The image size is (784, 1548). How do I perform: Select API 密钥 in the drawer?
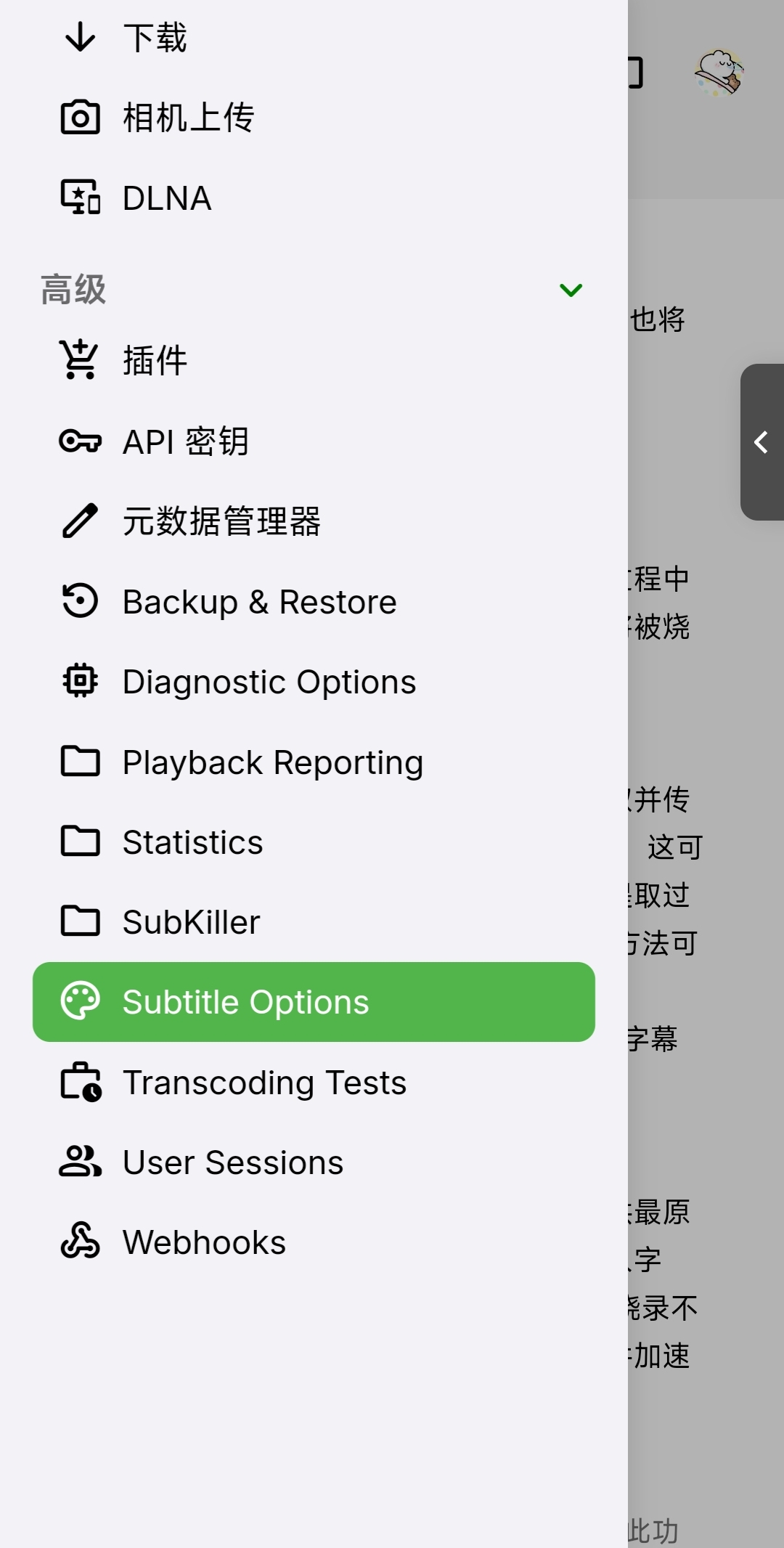(185, 441)
